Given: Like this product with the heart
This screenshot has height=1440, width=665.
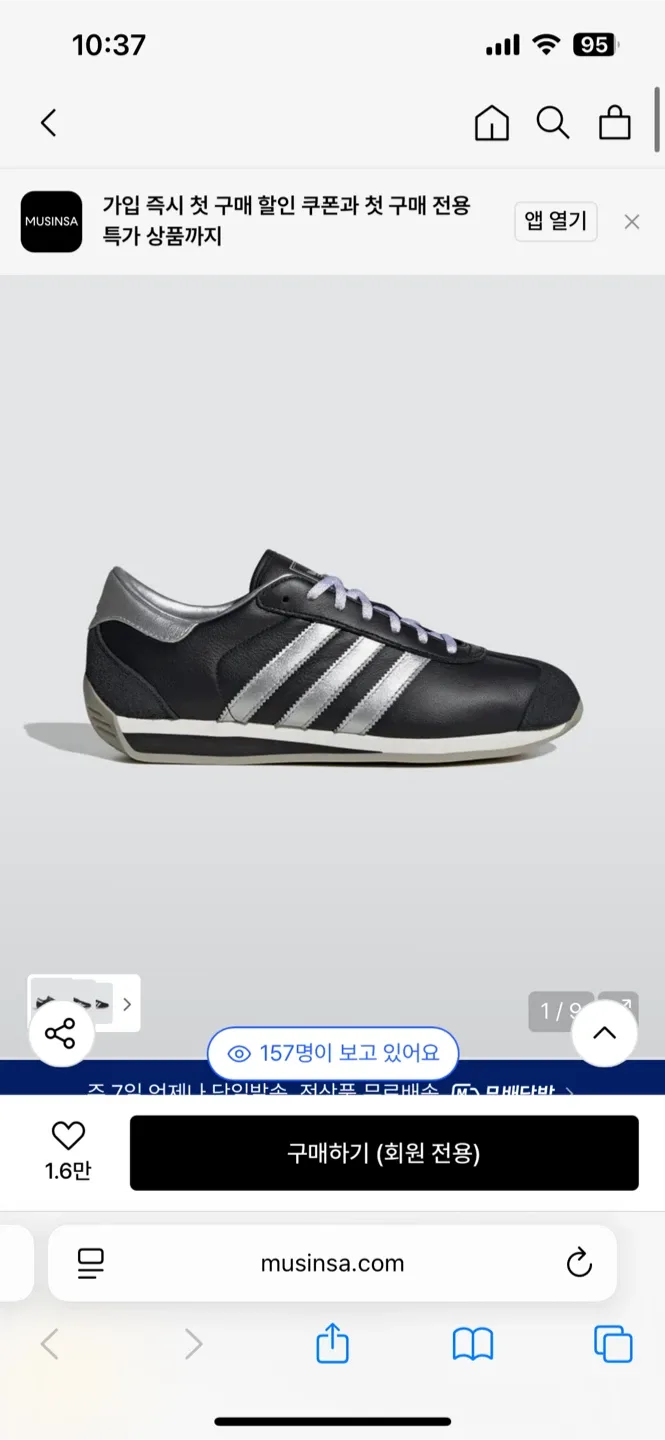Looking at the screenshot, I should [x=68, y=1136].
